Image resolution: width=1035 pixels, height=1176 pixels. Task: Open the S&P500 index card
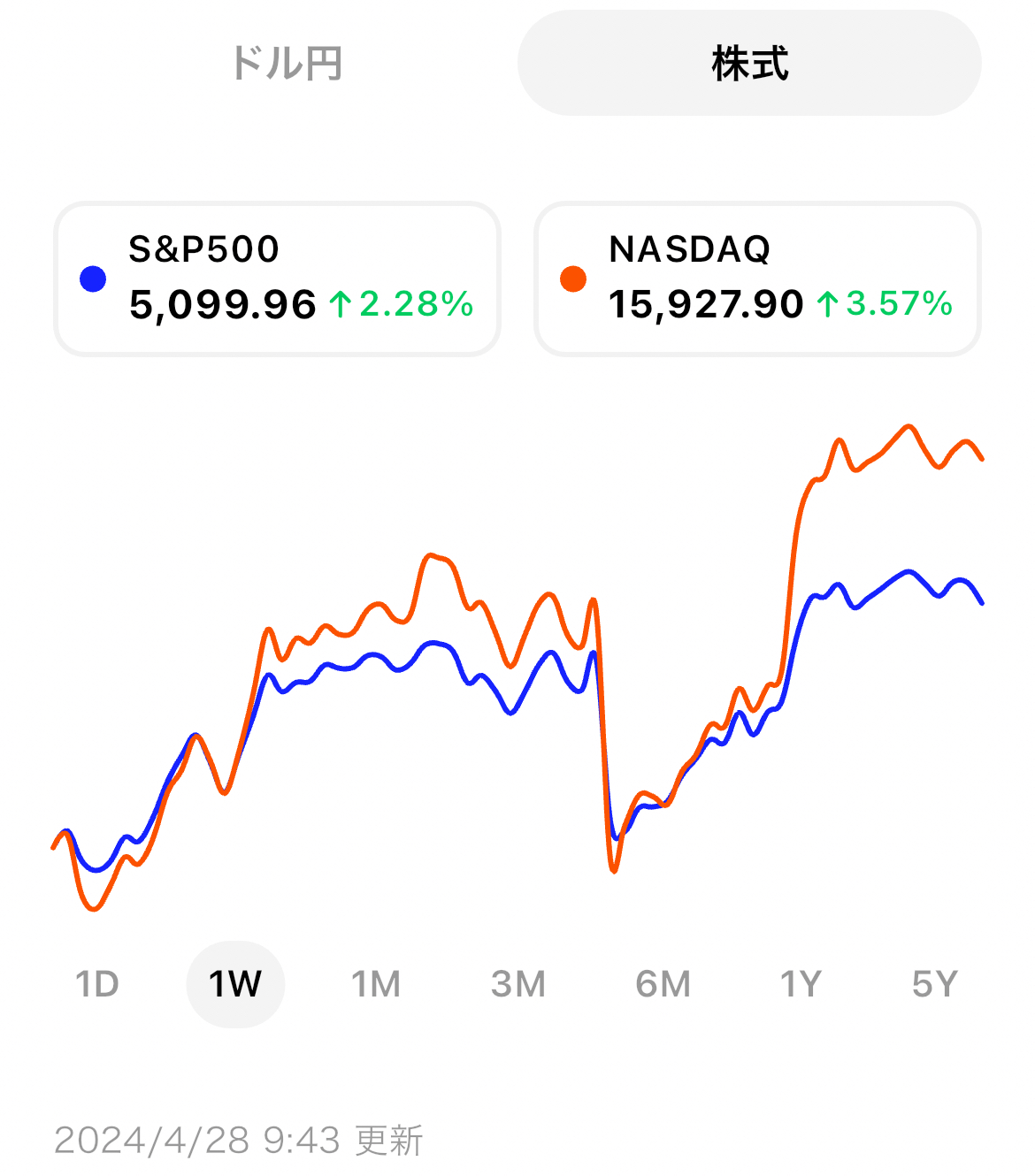[278, 279]
